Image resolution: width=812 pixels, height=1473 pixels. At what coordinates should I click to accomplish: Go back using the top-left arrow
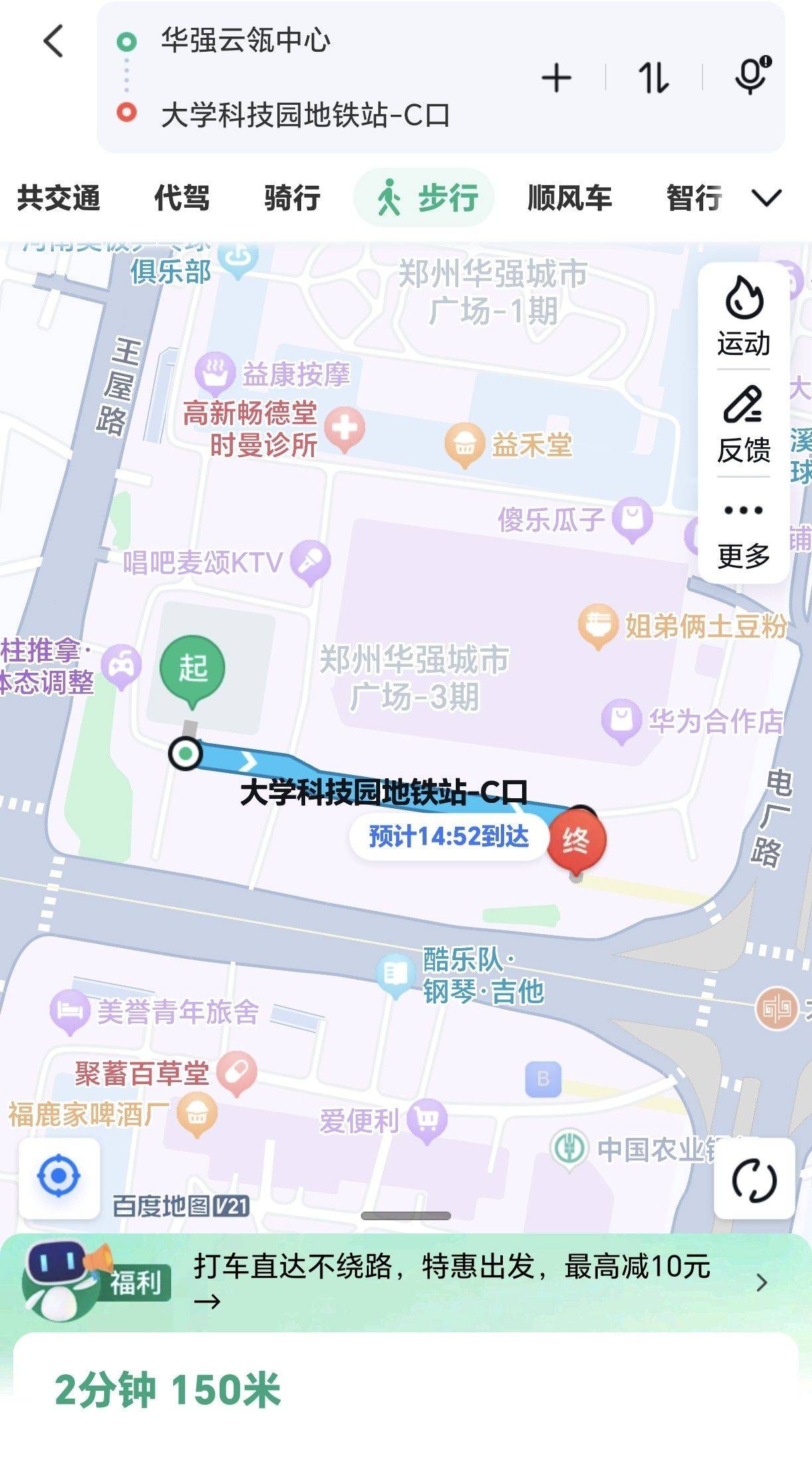53,41
